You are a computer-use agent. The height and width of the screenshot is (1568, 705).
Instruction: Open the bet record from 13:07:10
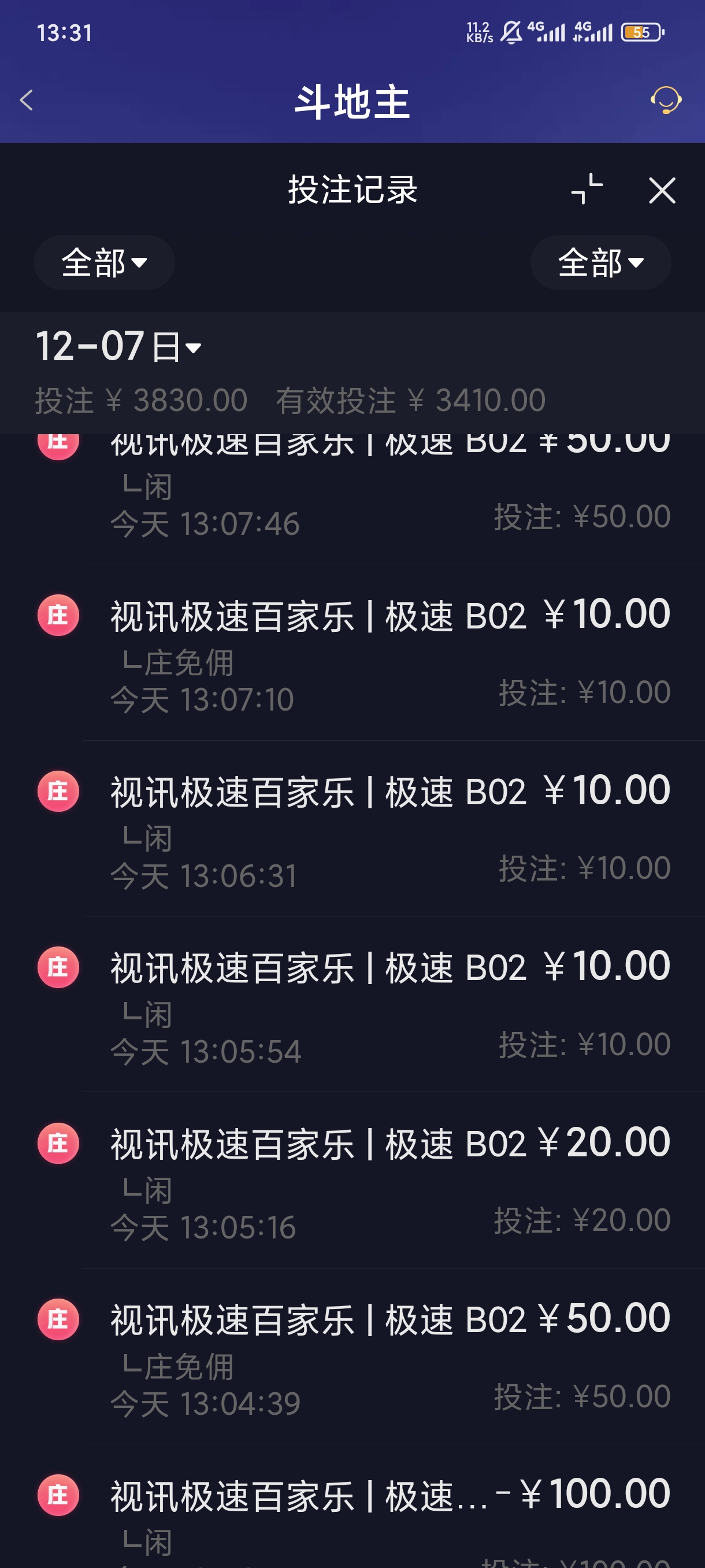[389, 654]
